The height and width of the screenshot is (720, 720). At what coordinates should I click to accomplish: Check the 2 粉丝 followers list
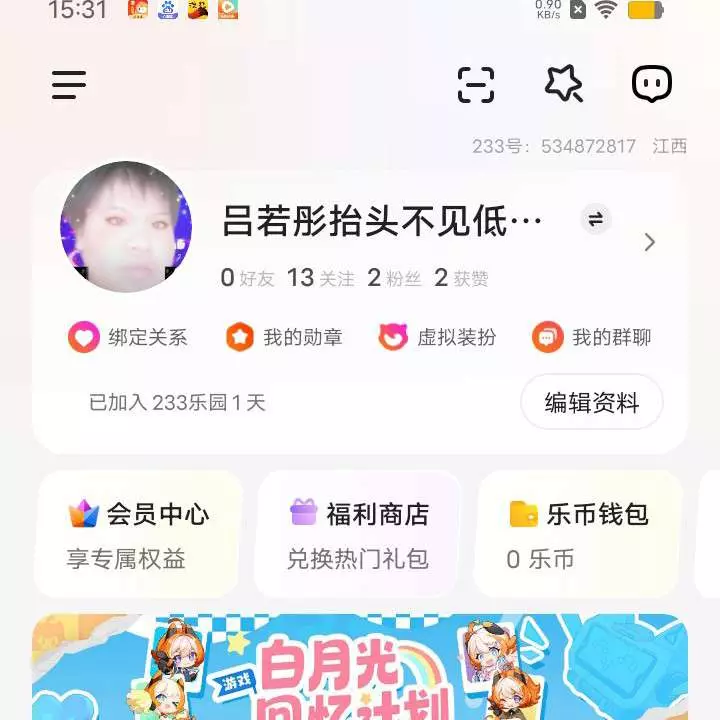coord(394,278)
